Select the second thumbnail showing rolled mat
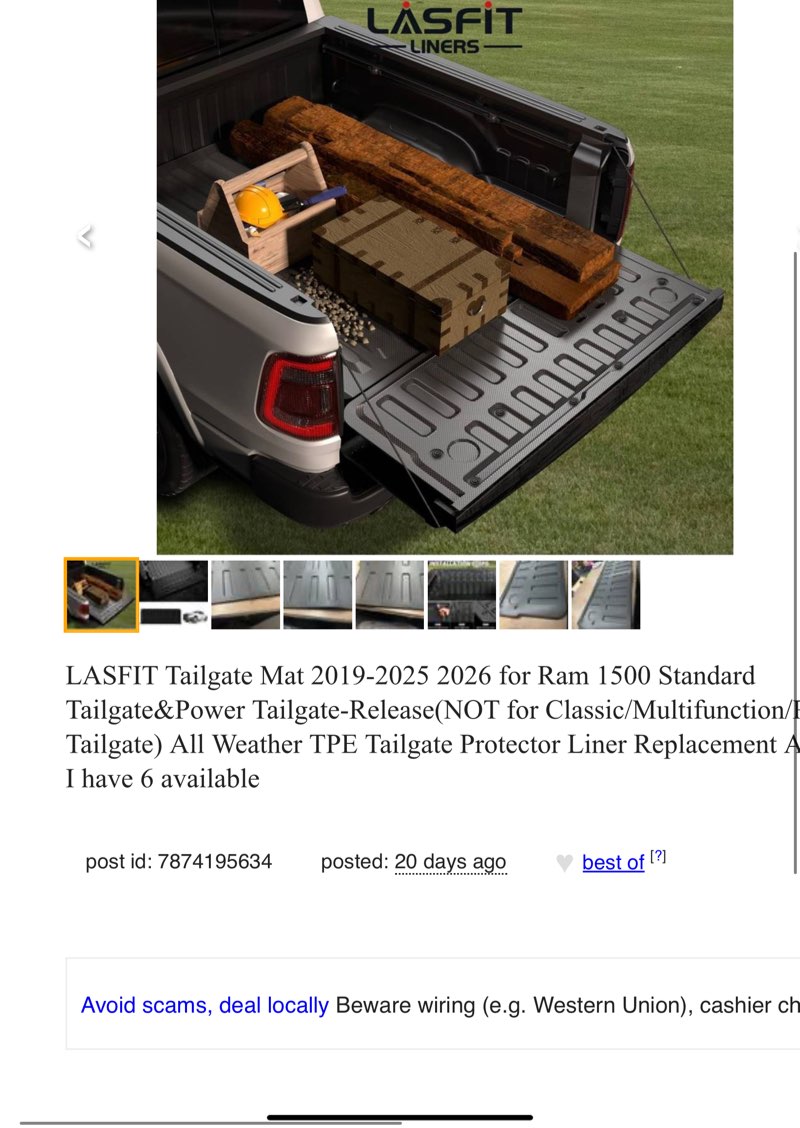Screen dimensions: 800x1128 coord(172,595)
